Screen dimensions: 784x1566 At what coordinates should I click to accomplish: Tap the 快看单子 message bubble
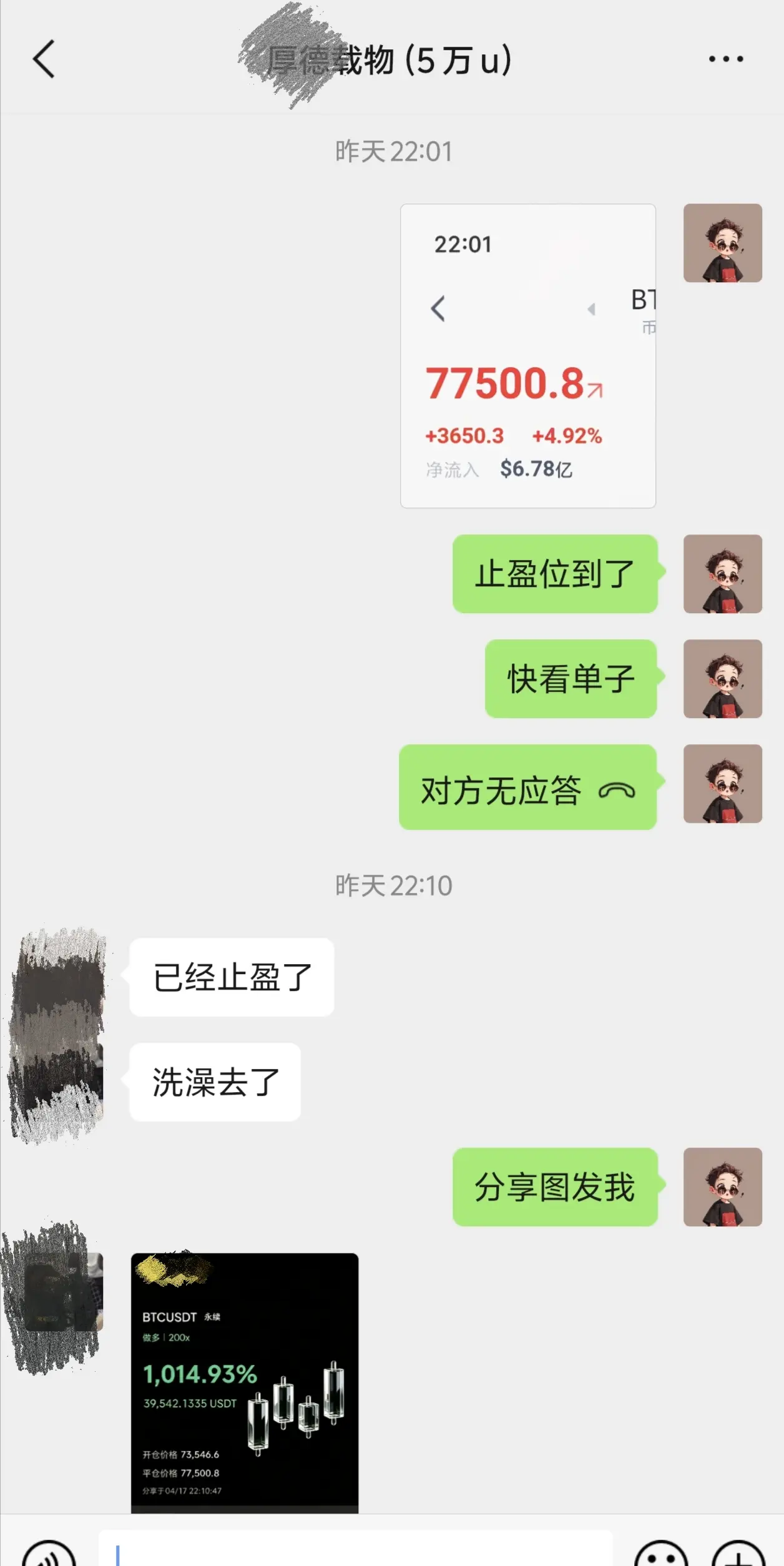(571, 679)
